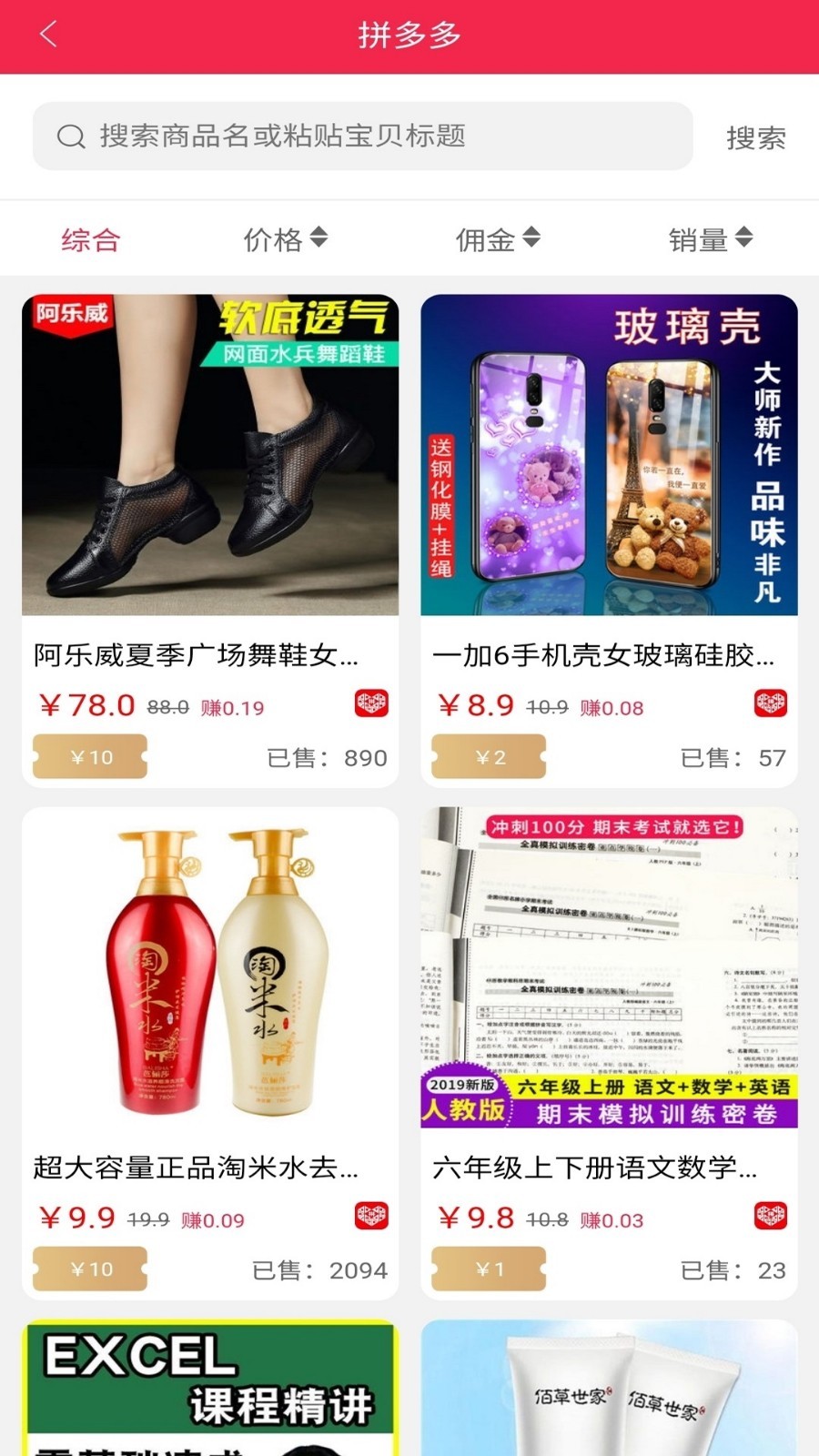
Task: Claim the ¥2 coupon on the phone case
Action: pos(489,757)
